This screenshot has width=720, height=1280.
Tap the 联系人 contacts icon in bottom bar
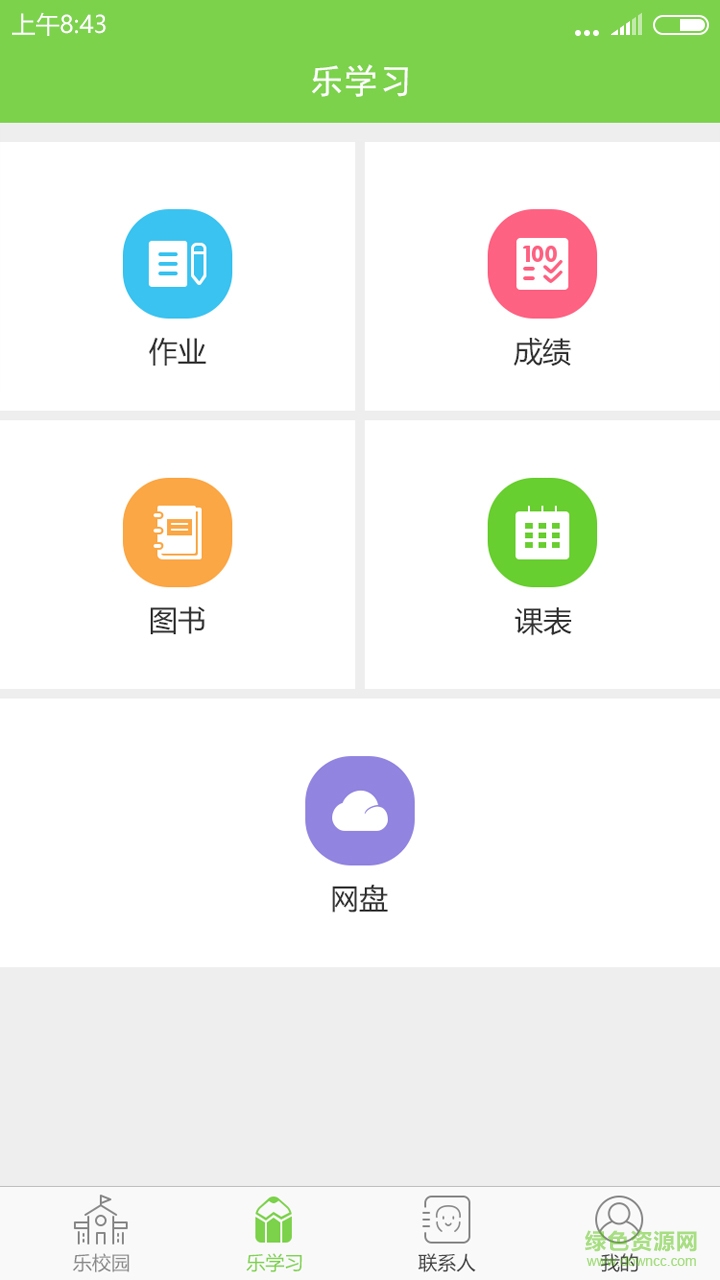447,1218
